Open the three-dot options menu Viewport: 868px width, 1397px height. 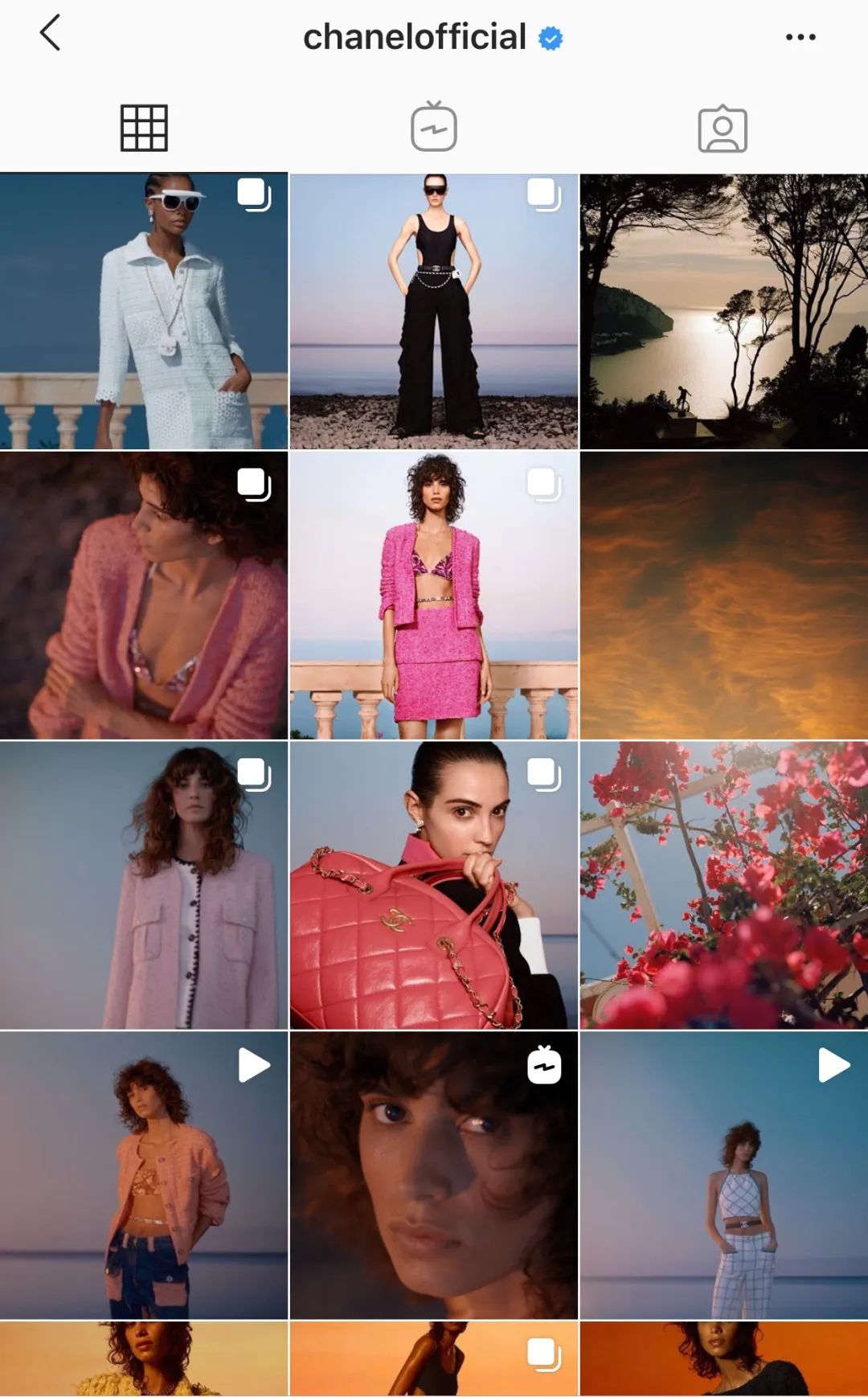click(x=800, y=37)
